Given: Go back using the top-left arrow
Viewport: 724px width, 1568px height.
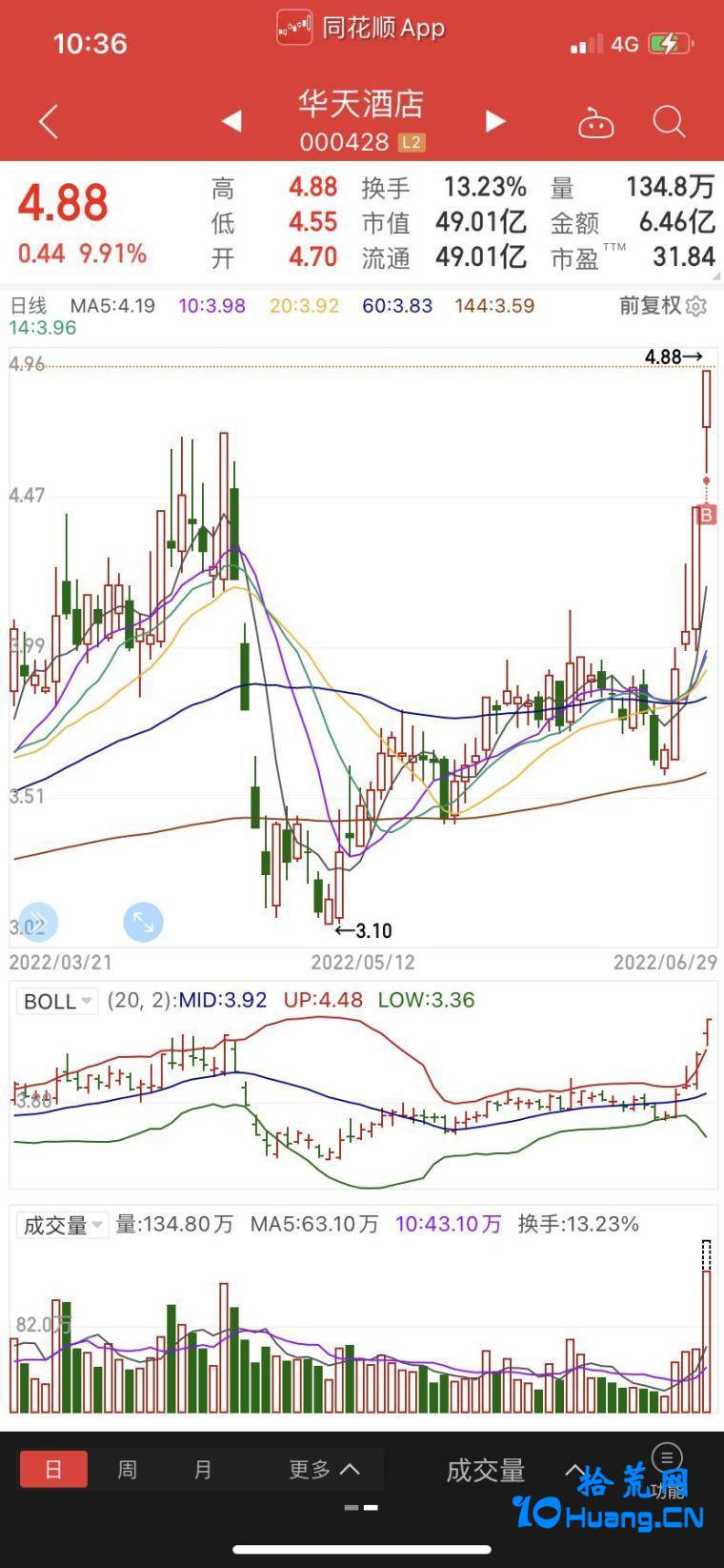Looking at the screenshot, I should coord(49,121).
